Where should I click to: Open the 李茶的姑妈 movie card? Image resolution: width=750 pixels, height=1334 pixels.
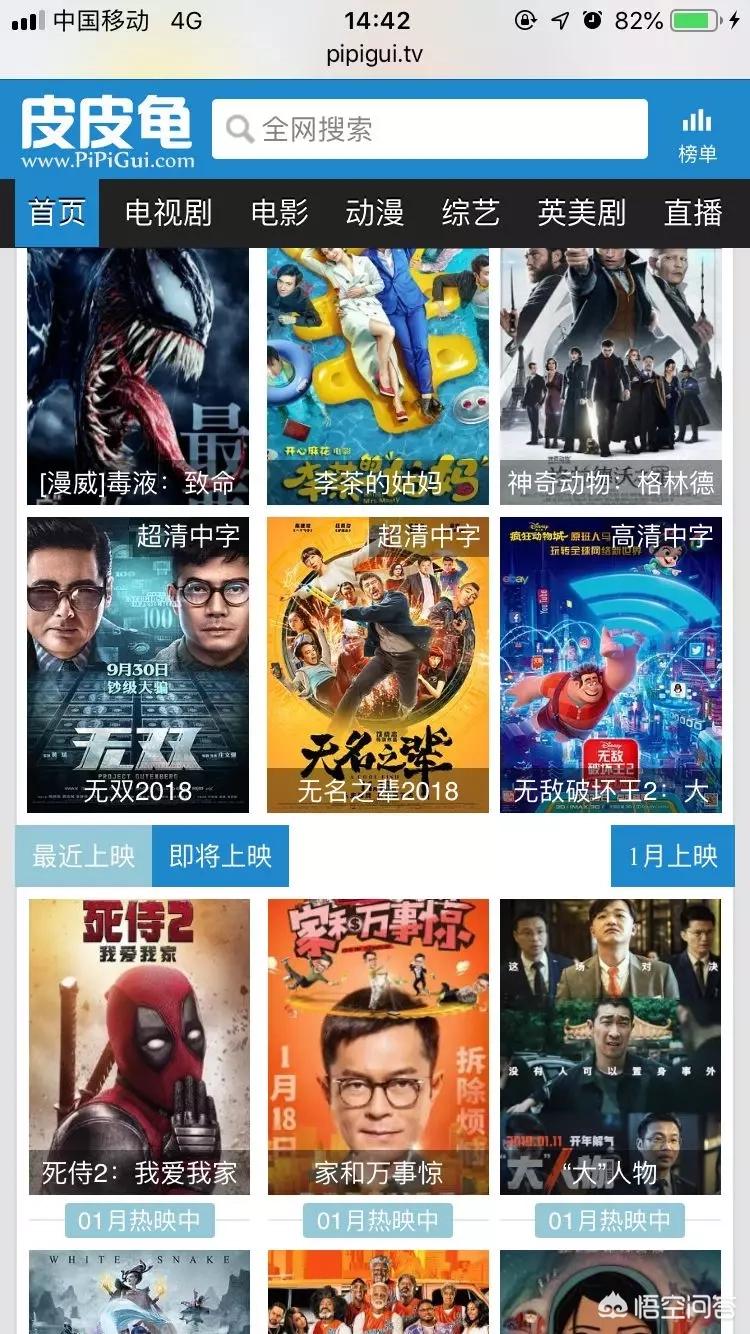pyautogui.click(x=378, y=376)
